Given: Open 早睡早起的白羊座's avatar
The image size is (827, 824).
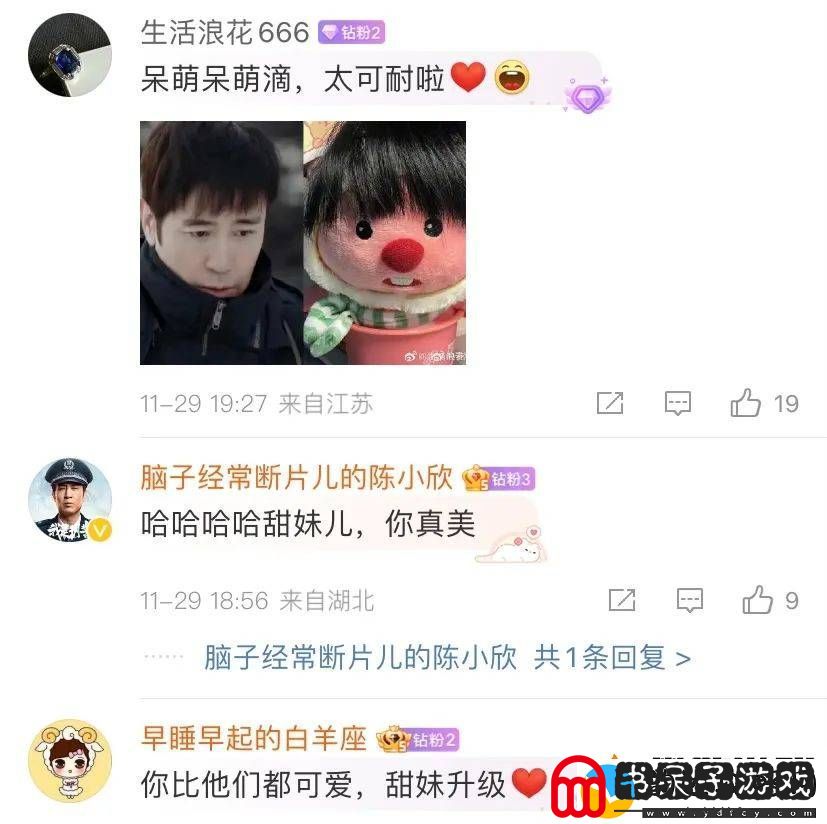Looking at the screenshot, I should coord(69,761).
